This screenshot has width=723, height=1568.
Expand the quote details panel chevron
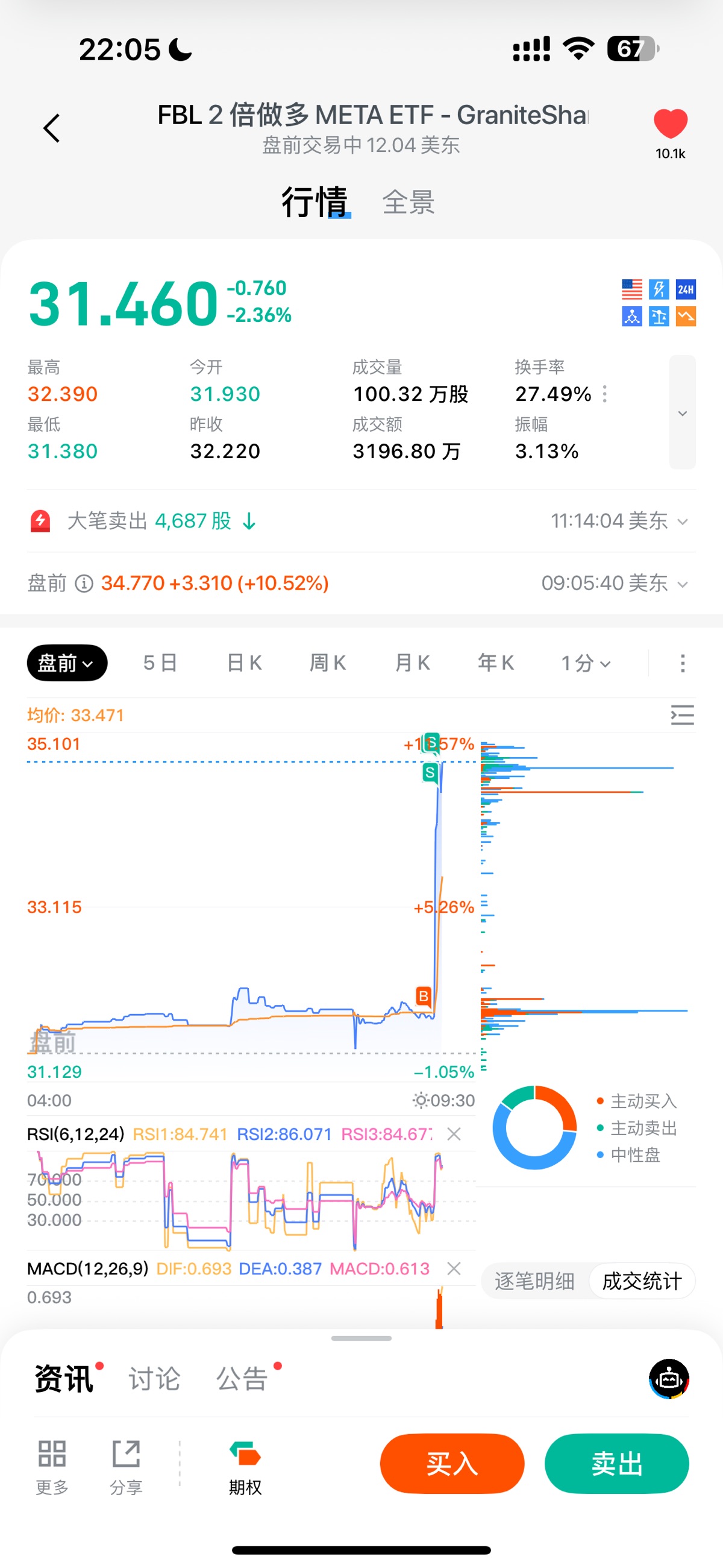(682, 413)
